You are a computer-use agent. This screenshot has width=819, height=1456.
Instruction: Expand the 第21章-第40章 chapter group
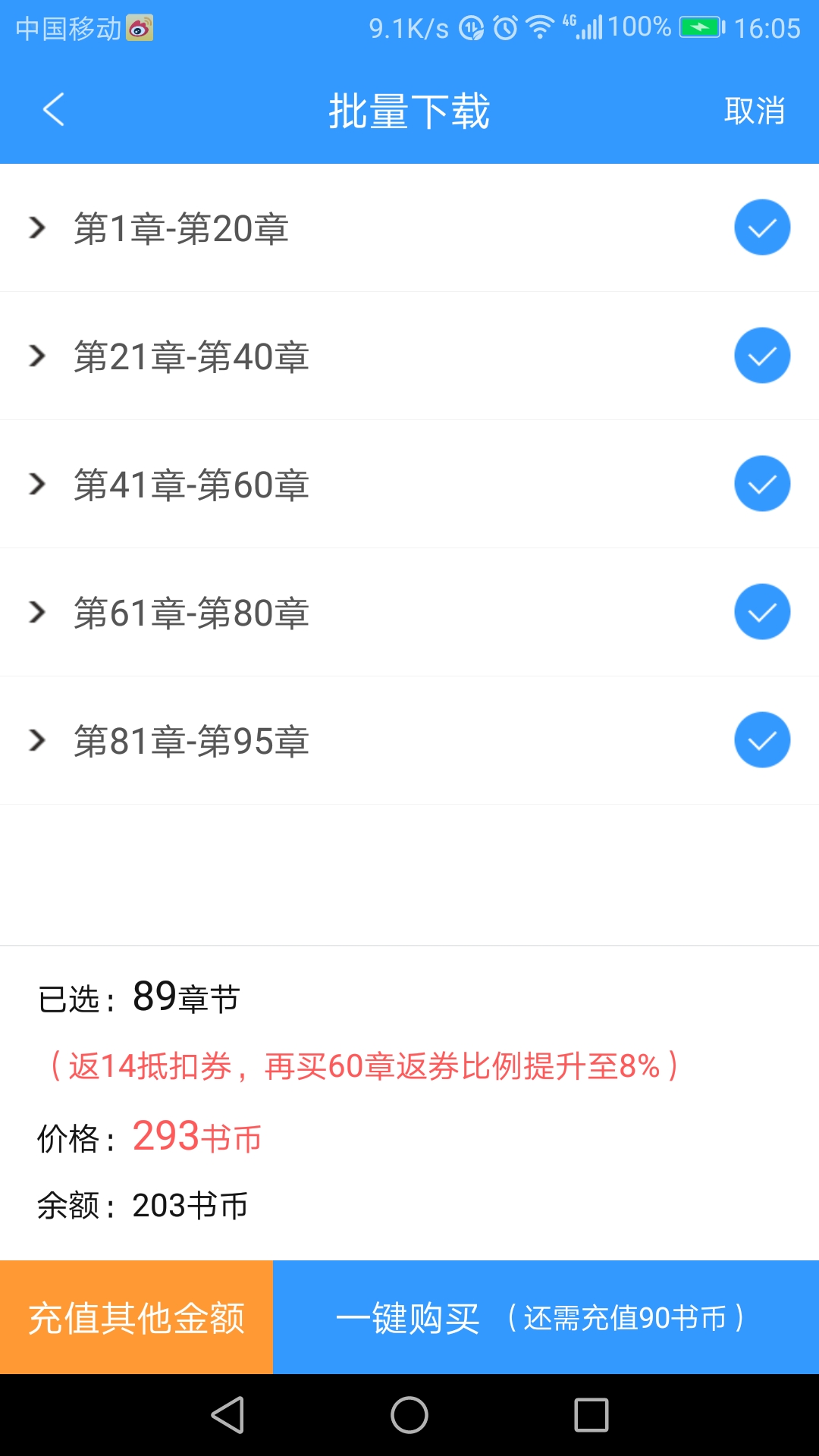pyautogui.click(x=37, y=356)
